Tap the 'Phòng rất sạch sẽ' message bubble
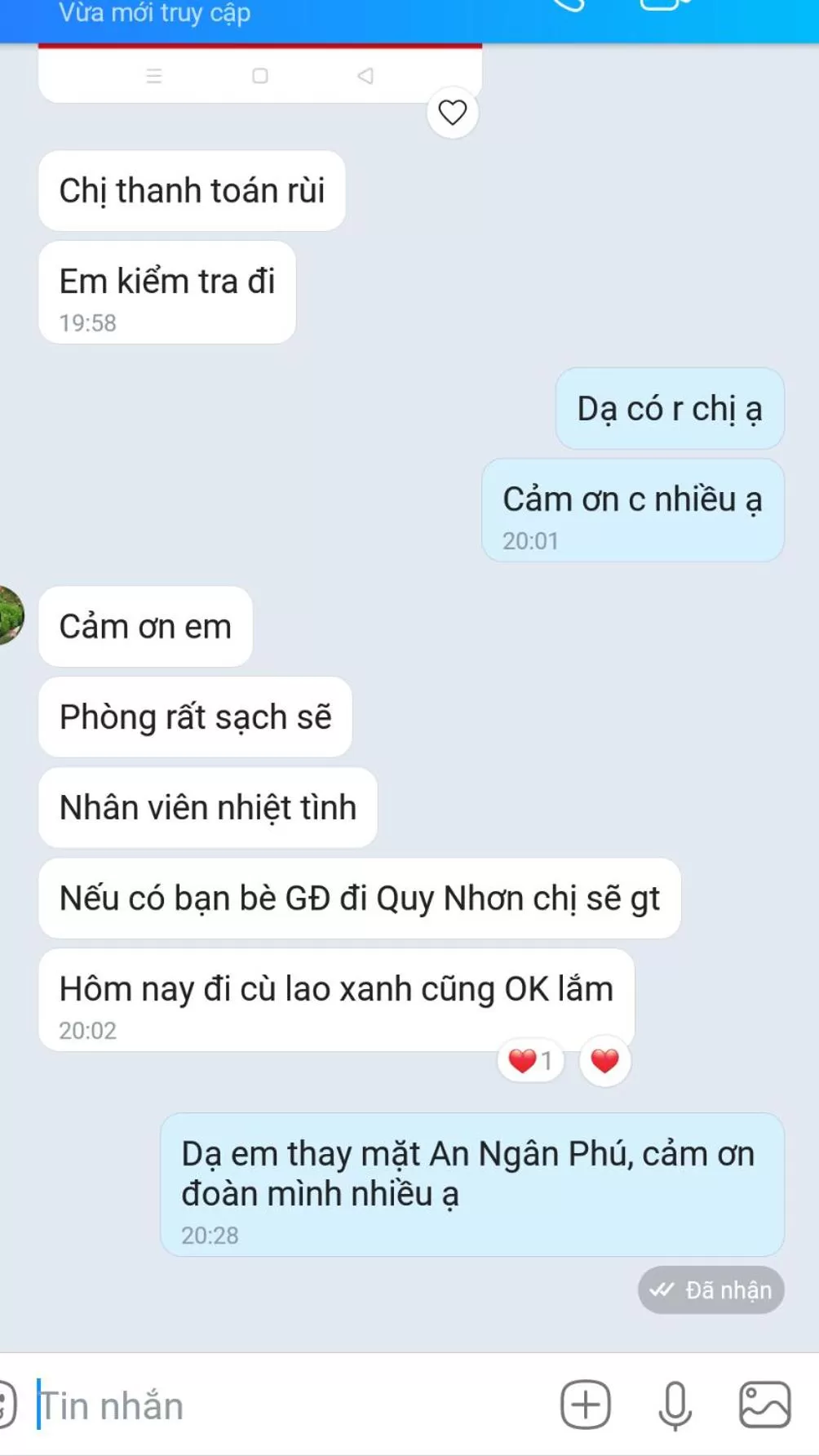 (195, 717)
